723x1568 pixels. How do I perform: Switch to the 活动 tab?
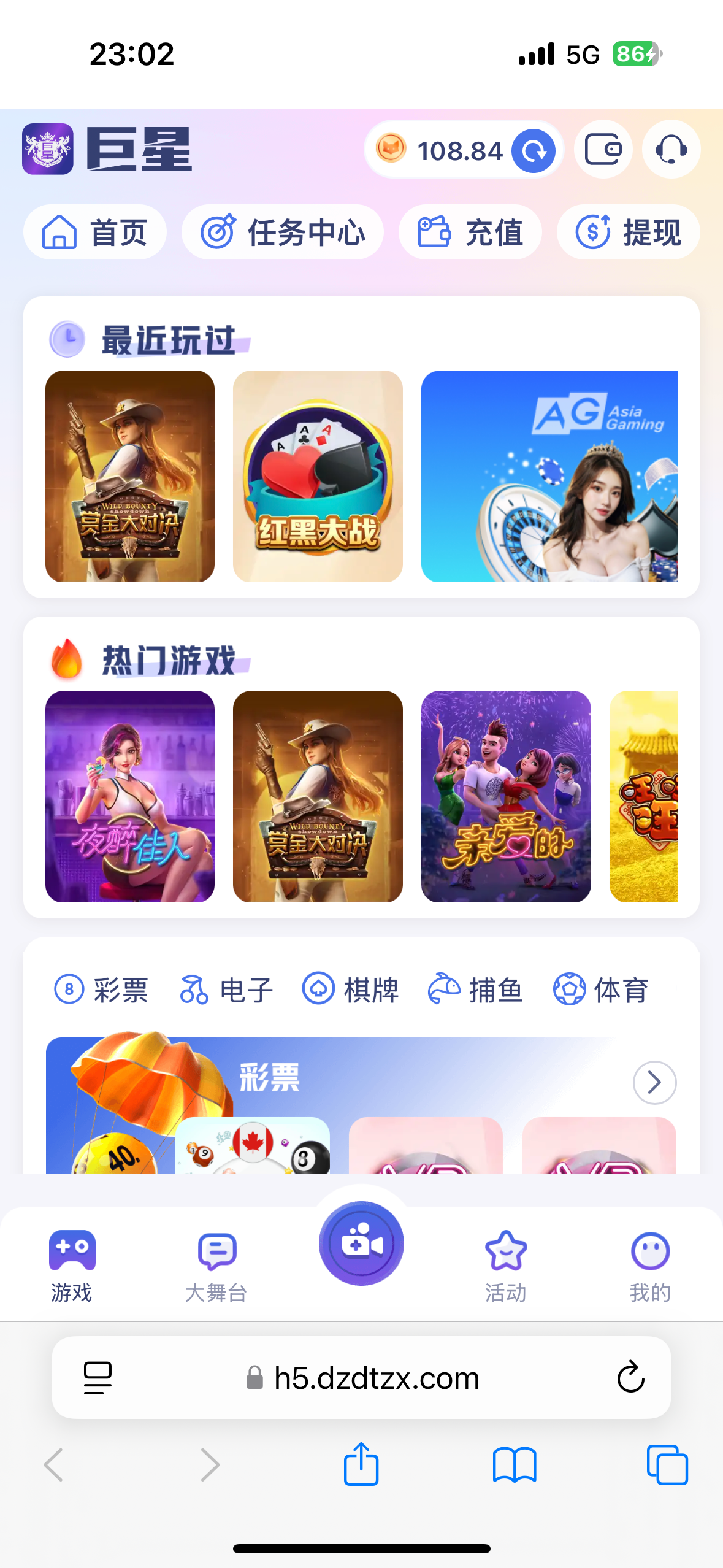(506, 1266)
